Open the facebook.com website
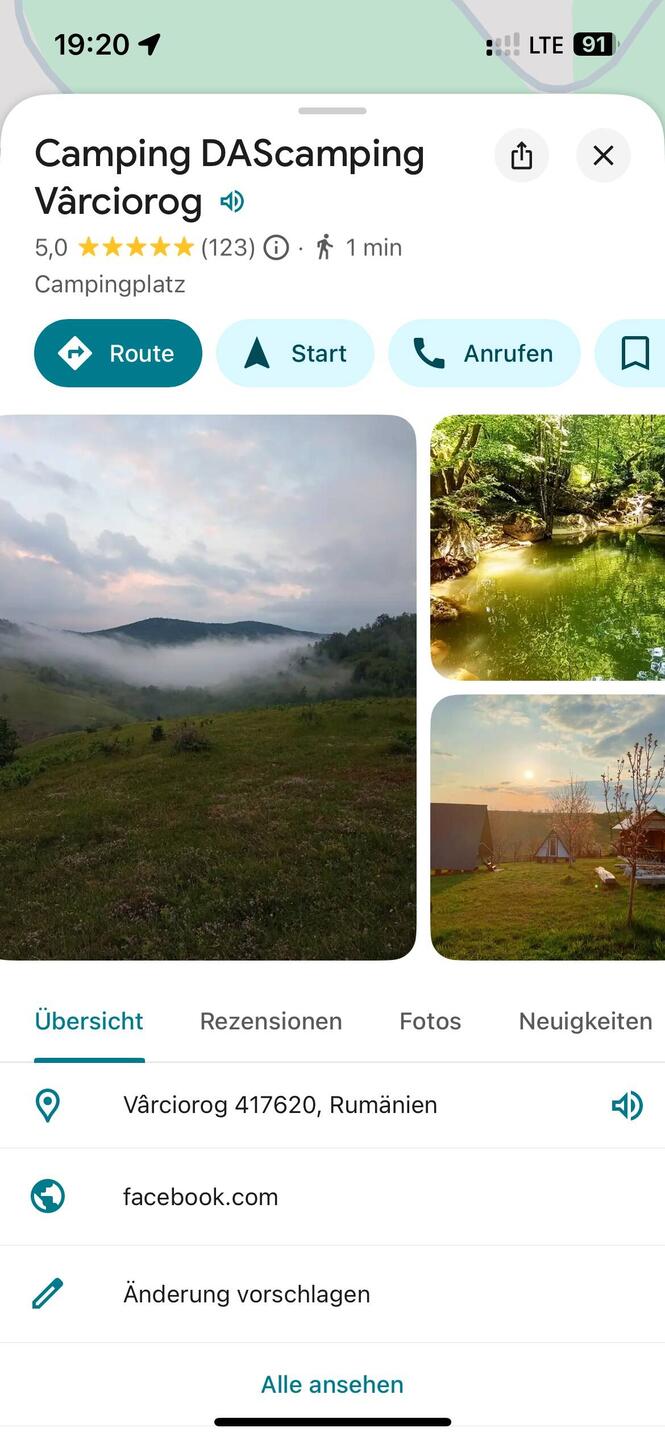 tap(201, 1197)
